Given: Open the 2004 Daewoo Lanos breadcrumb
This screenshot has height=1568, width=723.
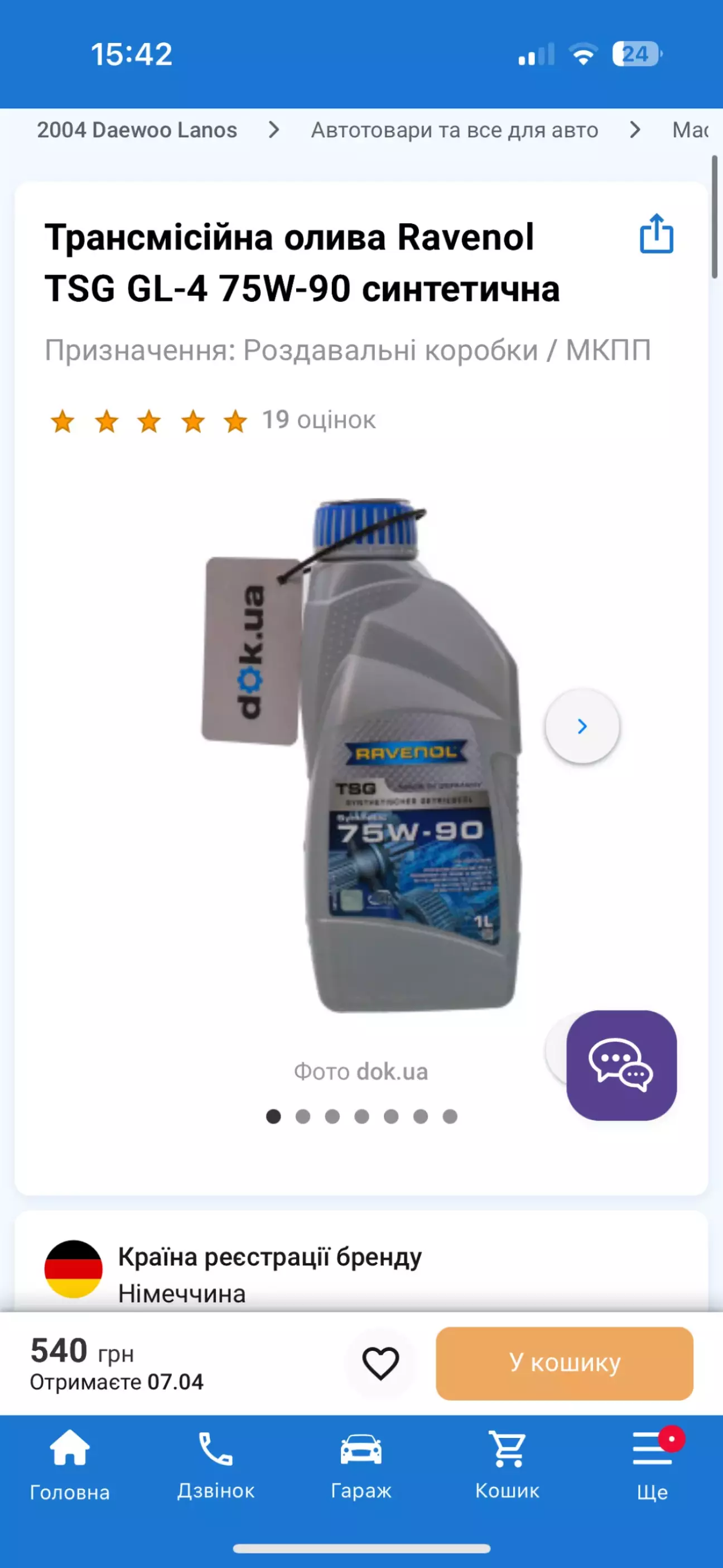Looking at the screenshot, I should pos(137,130).
